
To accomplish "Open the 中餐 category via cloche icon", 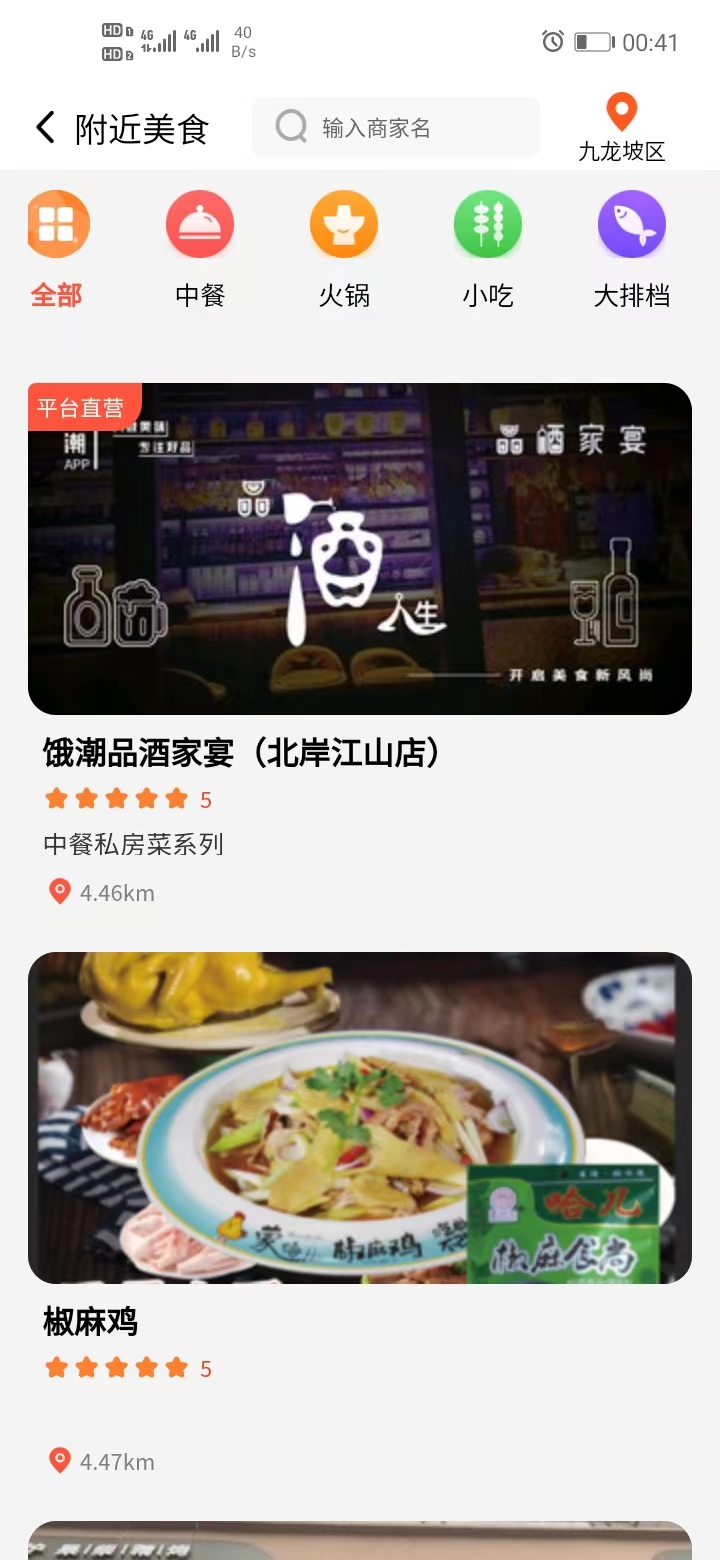I will coord(200,223).
